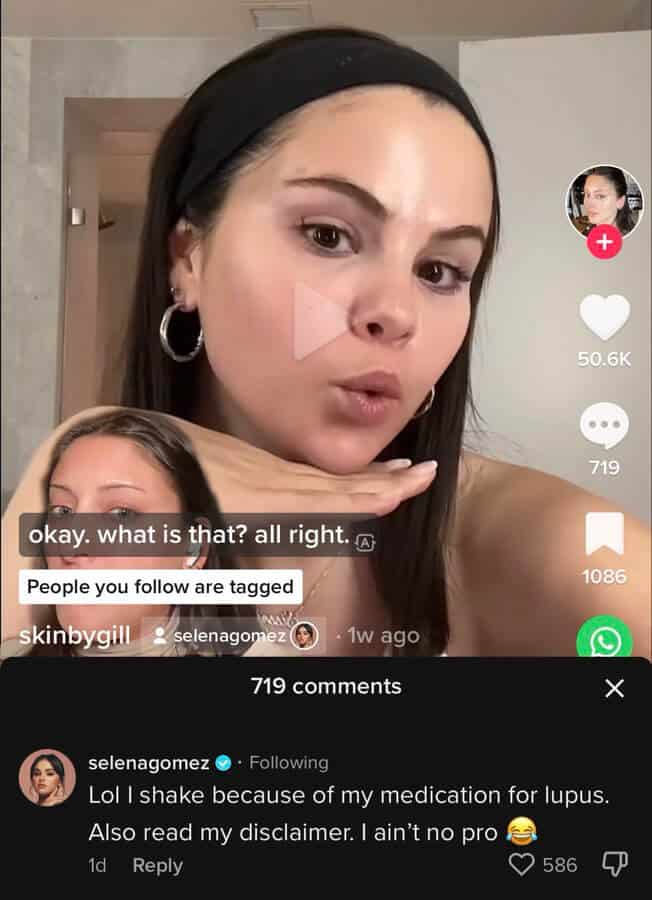Like the video with the heart icon

tap(605, 318)
